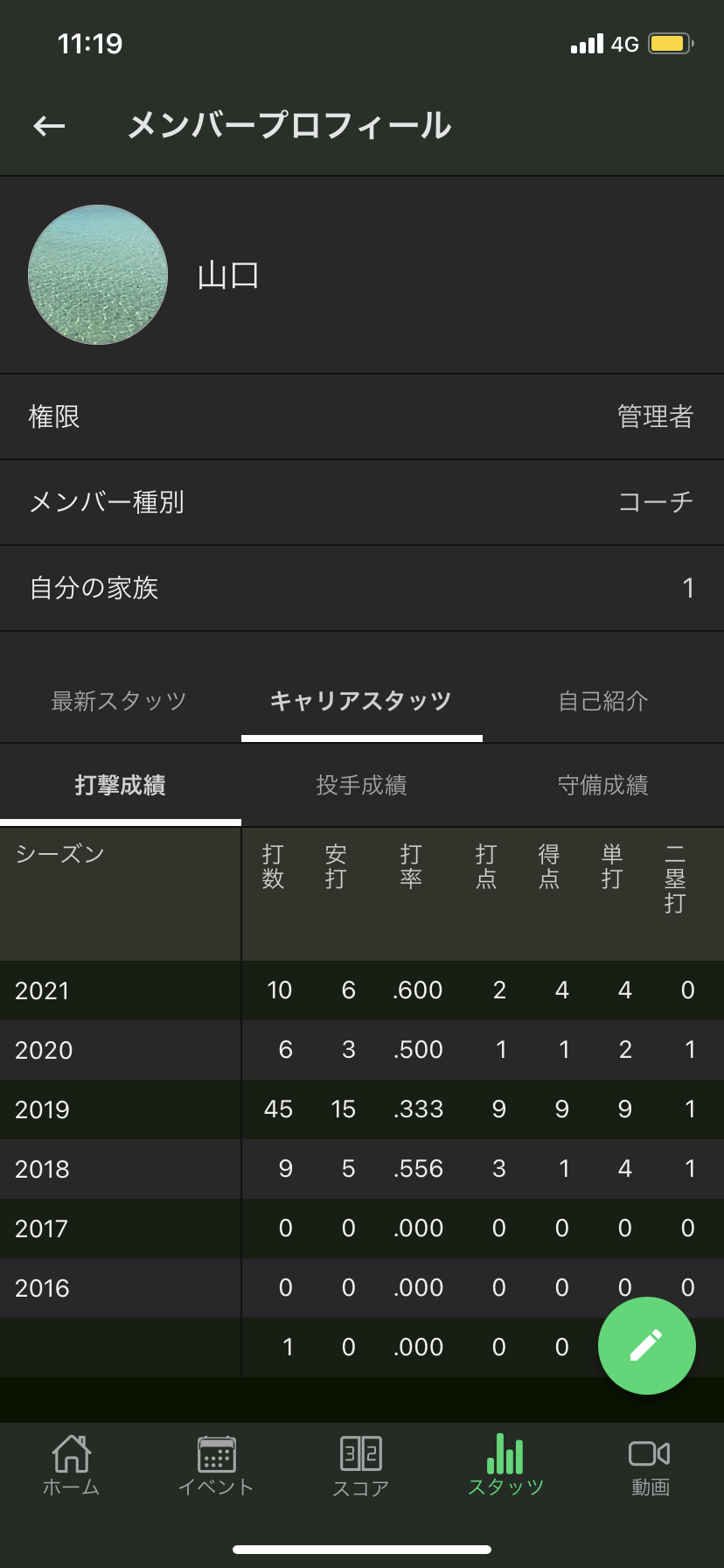The height and width of the screenshot is (1568, 724).
Task: Switch to the スコア tab
Action: pyautogui.click(x=361, y=1466)
